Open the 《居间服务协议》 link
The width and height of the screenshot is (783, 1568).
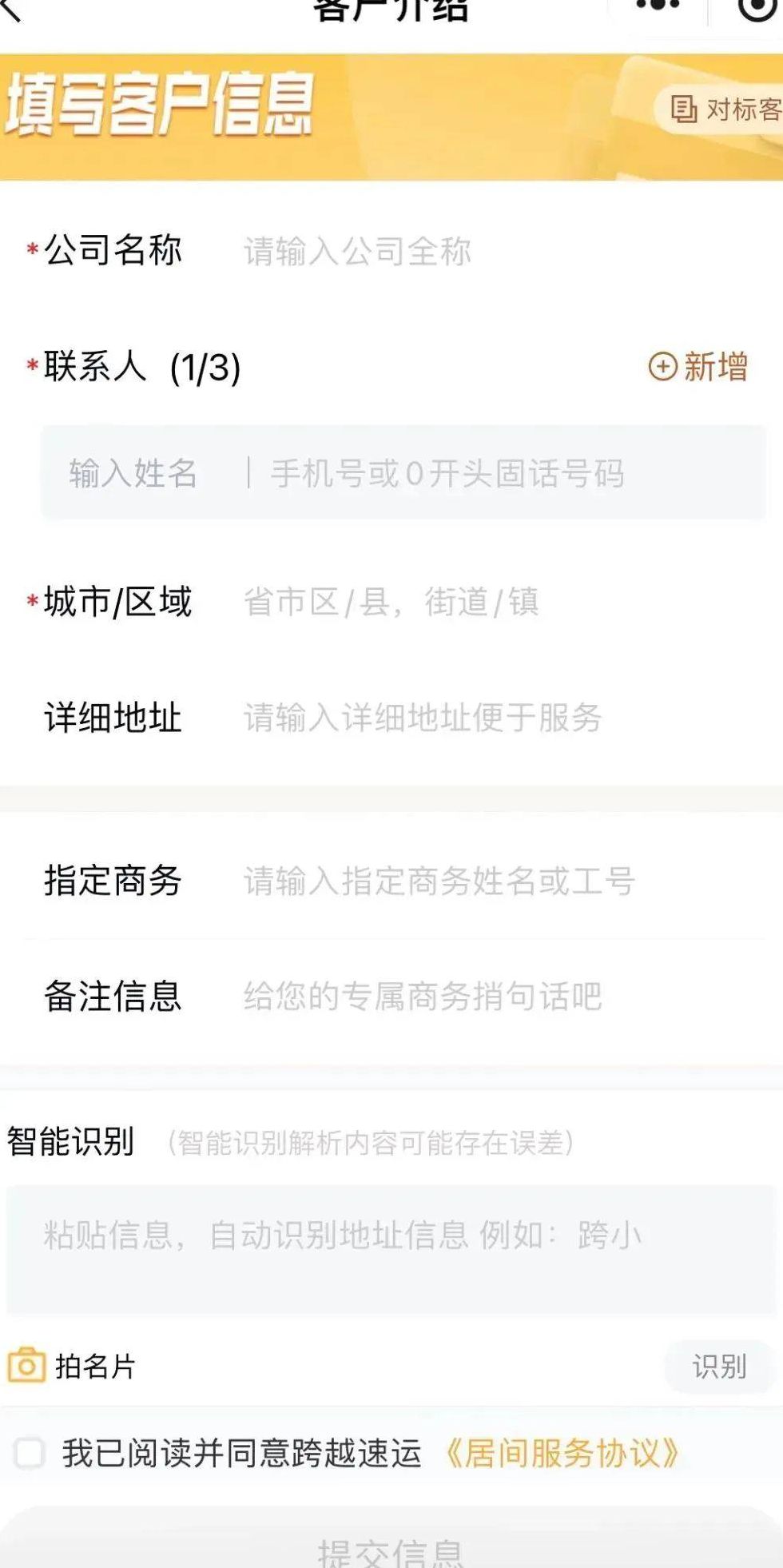562,1453
